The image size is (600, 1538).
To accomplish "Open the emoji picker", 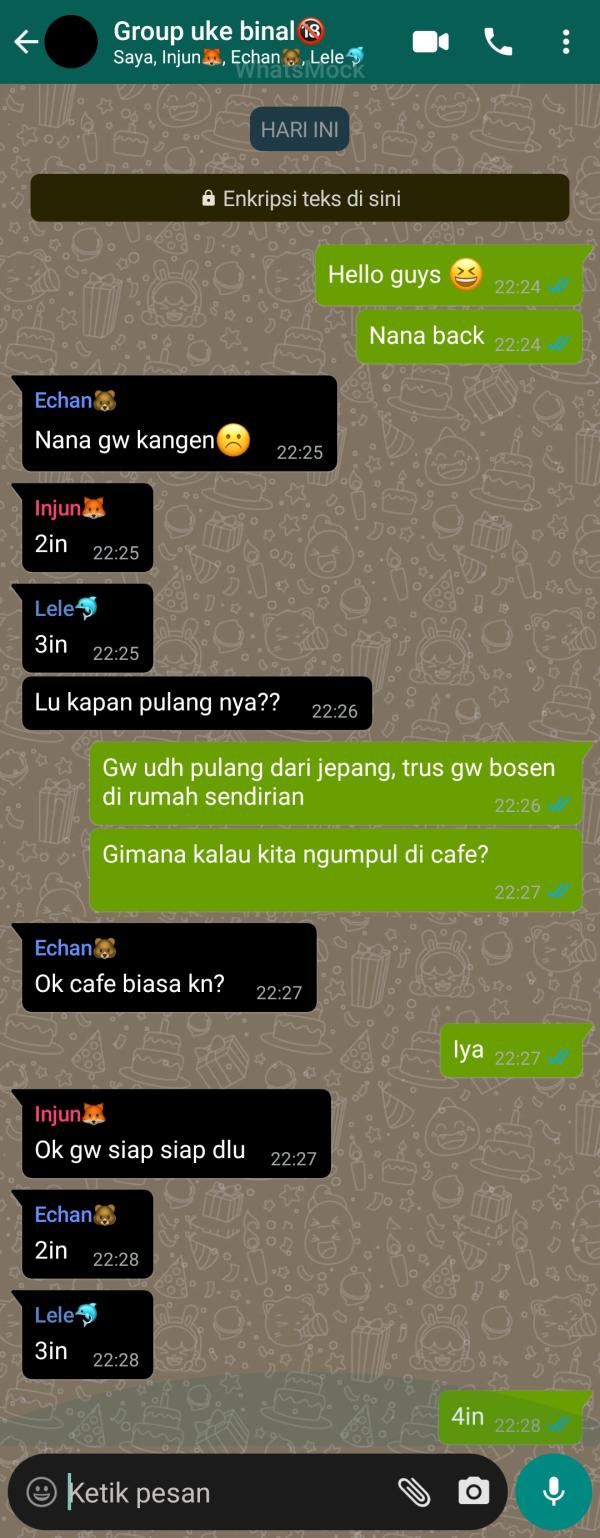I will click(41, 1492).
